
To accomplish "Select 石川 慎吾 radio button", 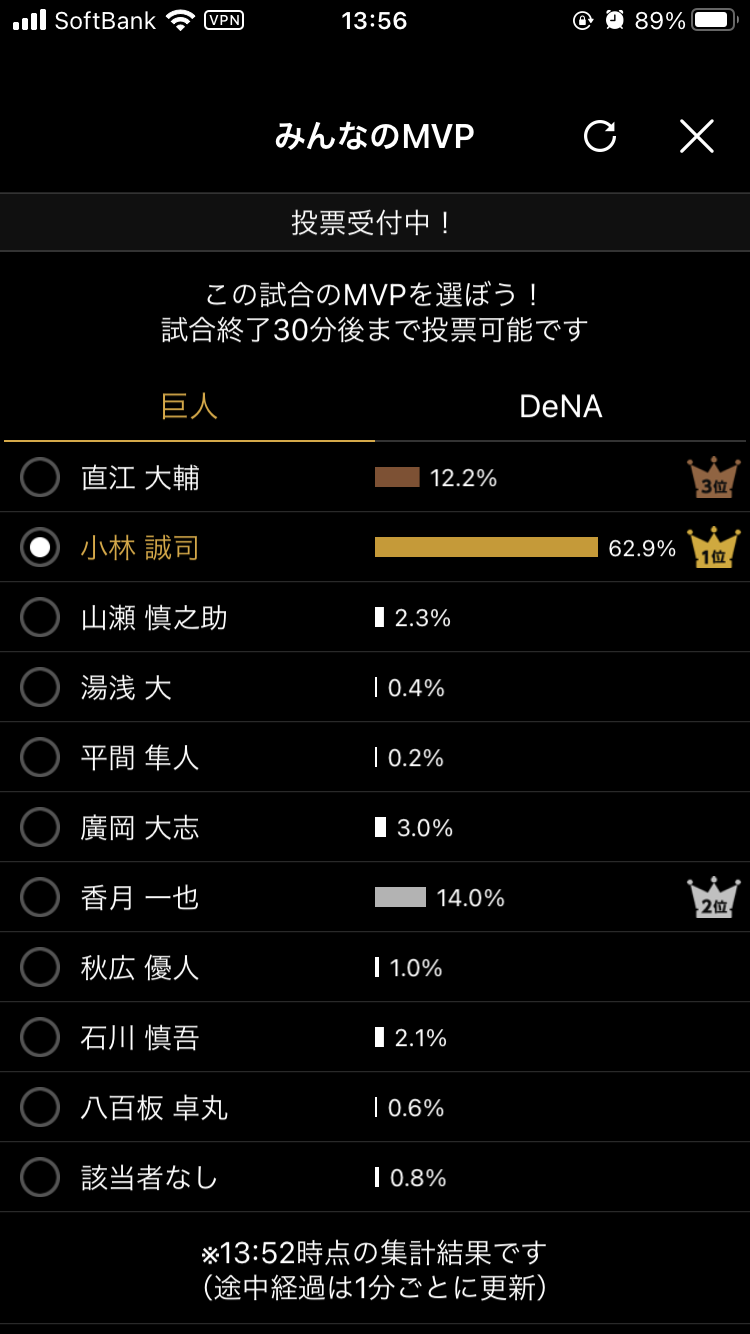I will pyautogui.click(x=40, y=1038).
